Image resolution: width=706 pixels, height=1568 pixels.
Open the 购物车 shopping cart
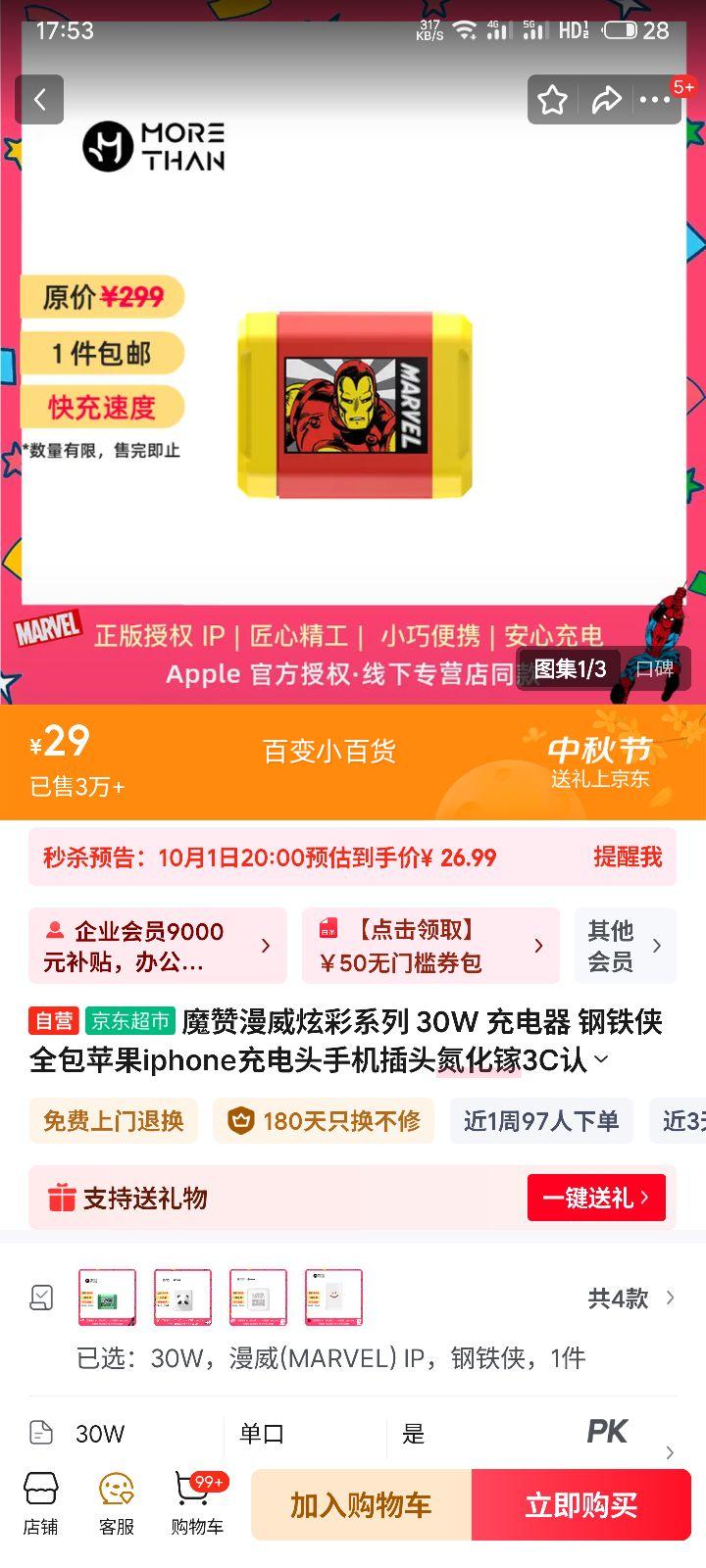[197, 1502]
